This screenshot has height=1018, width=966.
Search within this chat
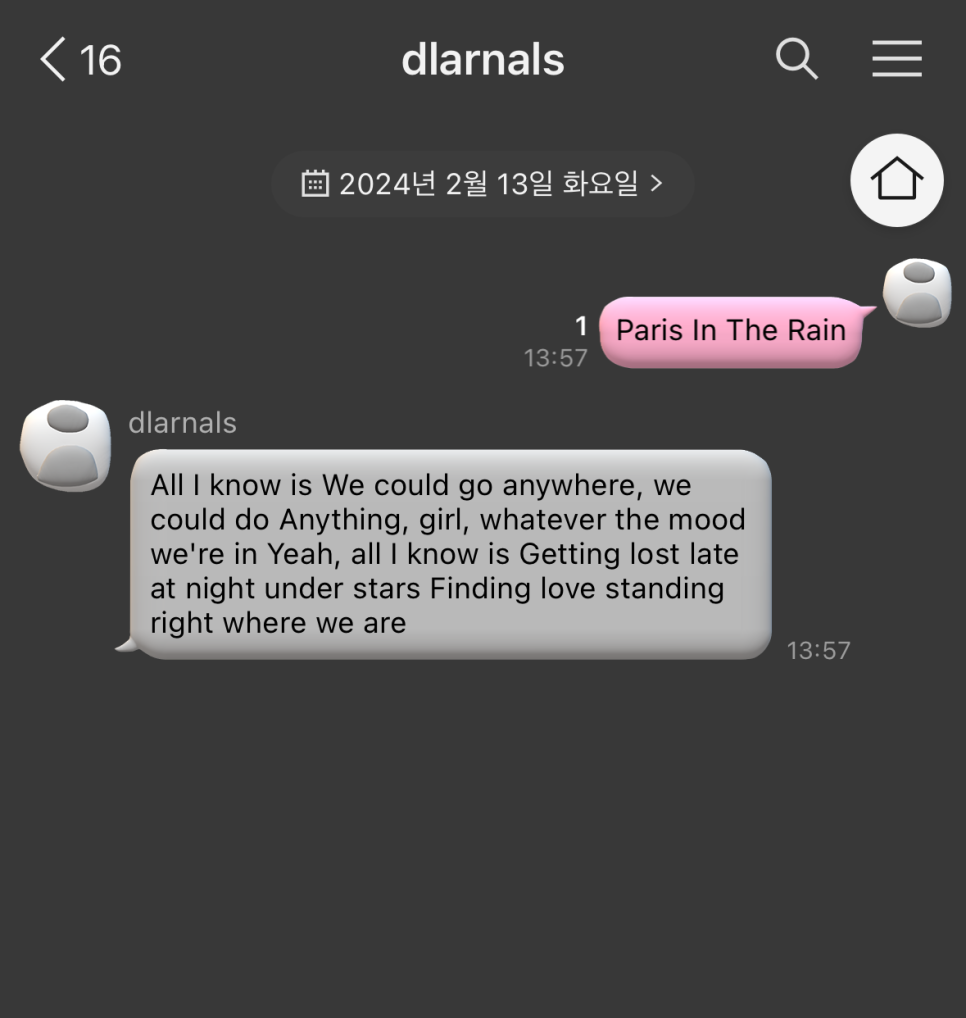tap(797, 60)
